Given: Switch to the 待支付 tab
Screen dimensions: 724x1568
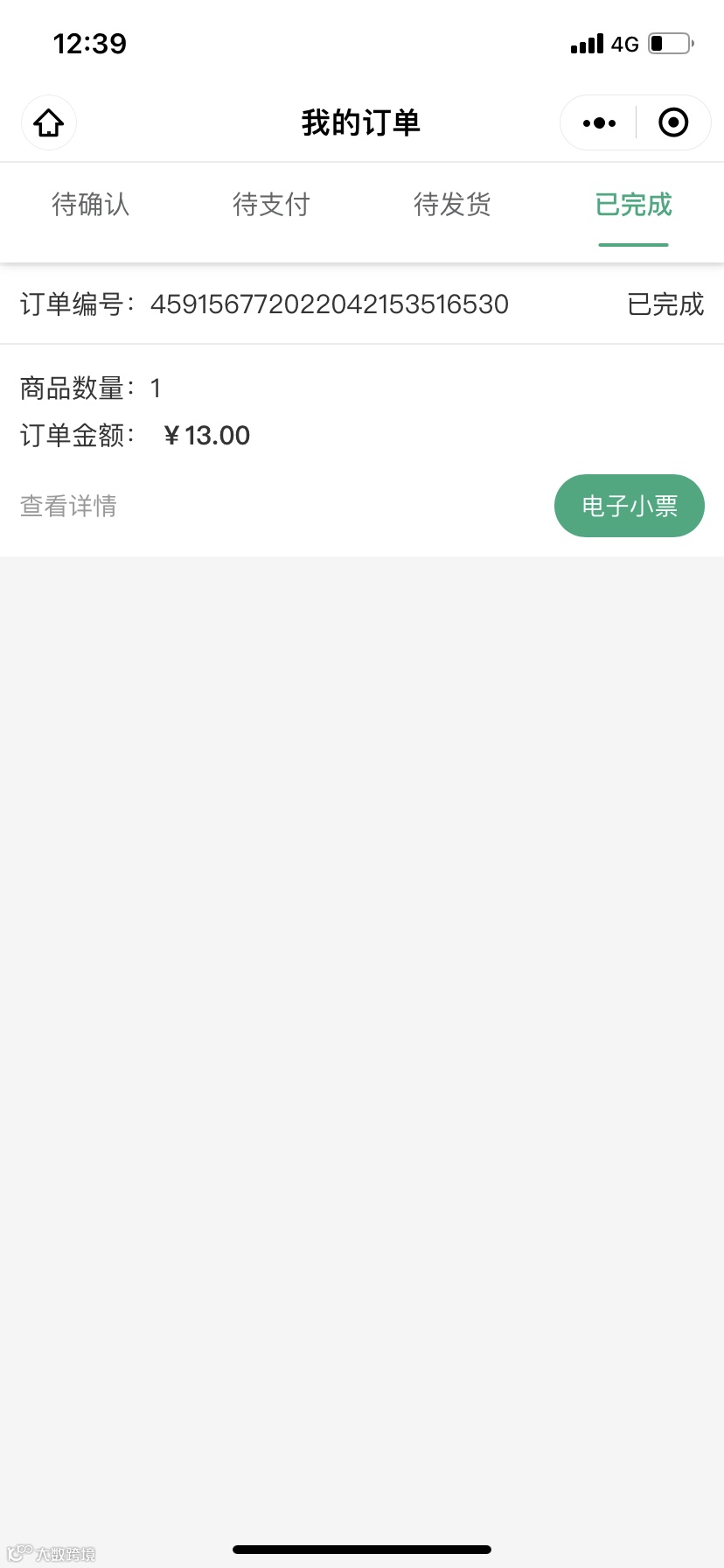Looking at the screenshot, I should point(271,205).
